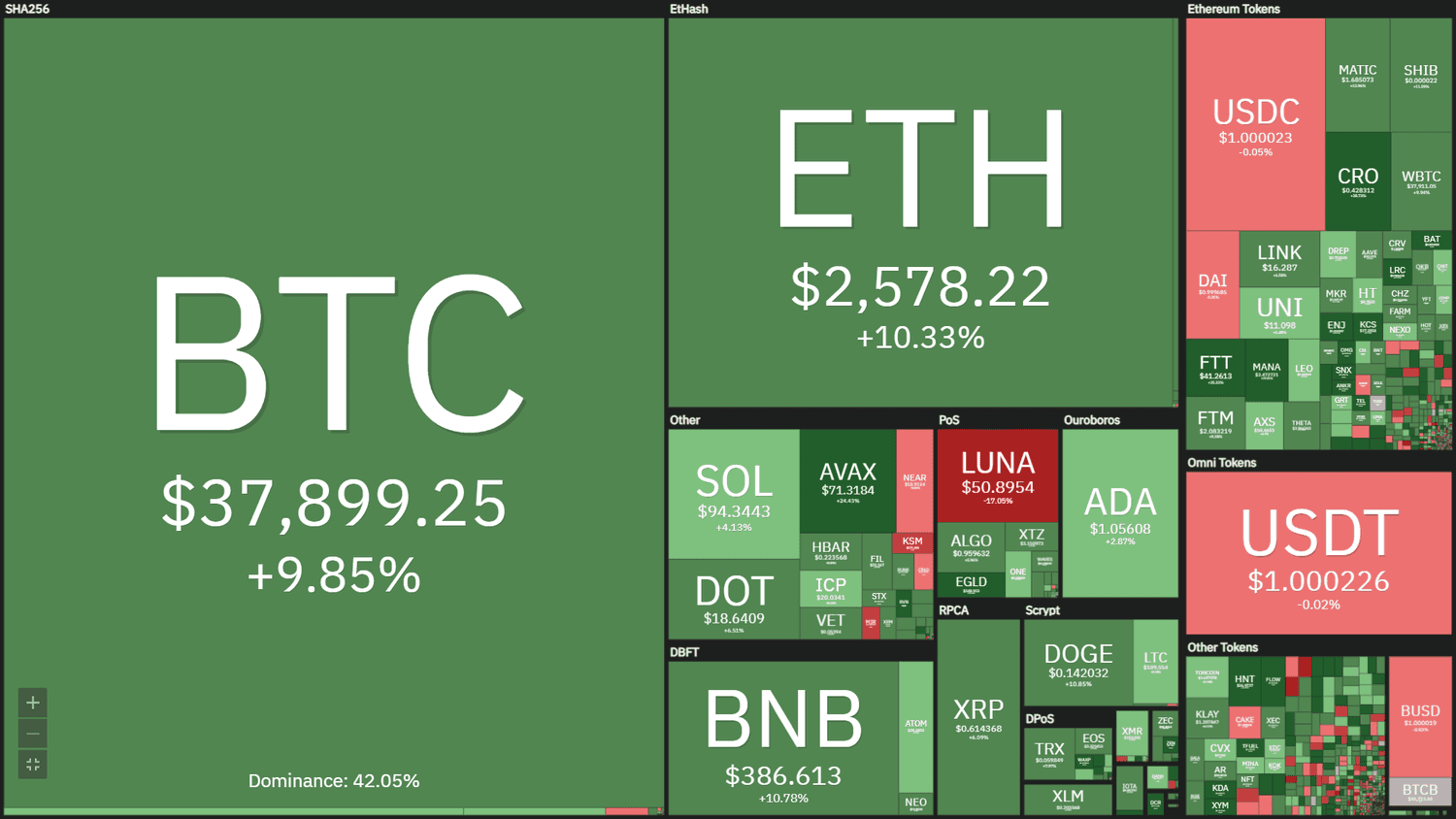Select the LINK tile
The image size is (1456, 819).
1279,258
